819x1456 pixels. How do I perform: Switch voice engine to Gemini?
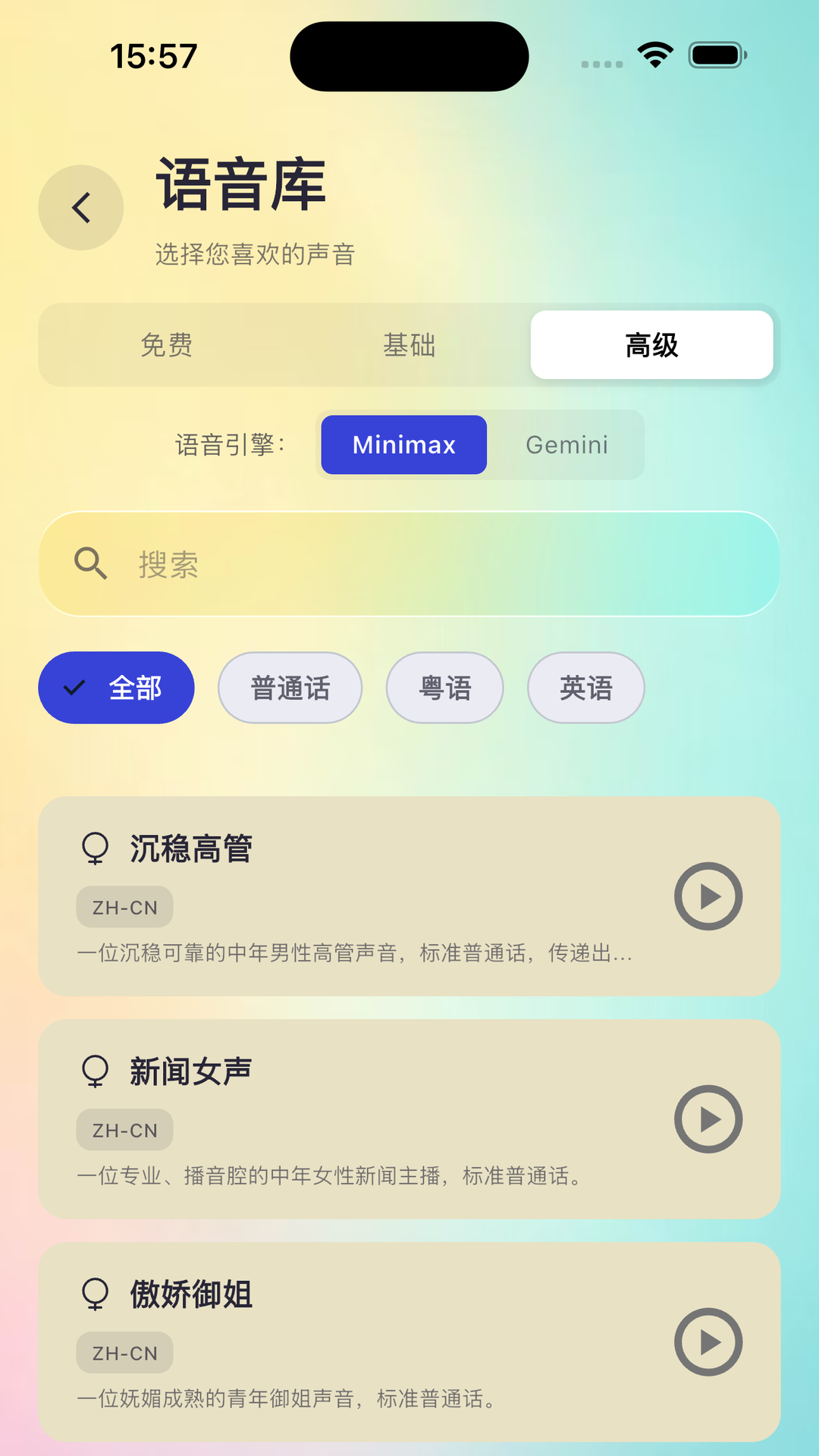(566, 445)
